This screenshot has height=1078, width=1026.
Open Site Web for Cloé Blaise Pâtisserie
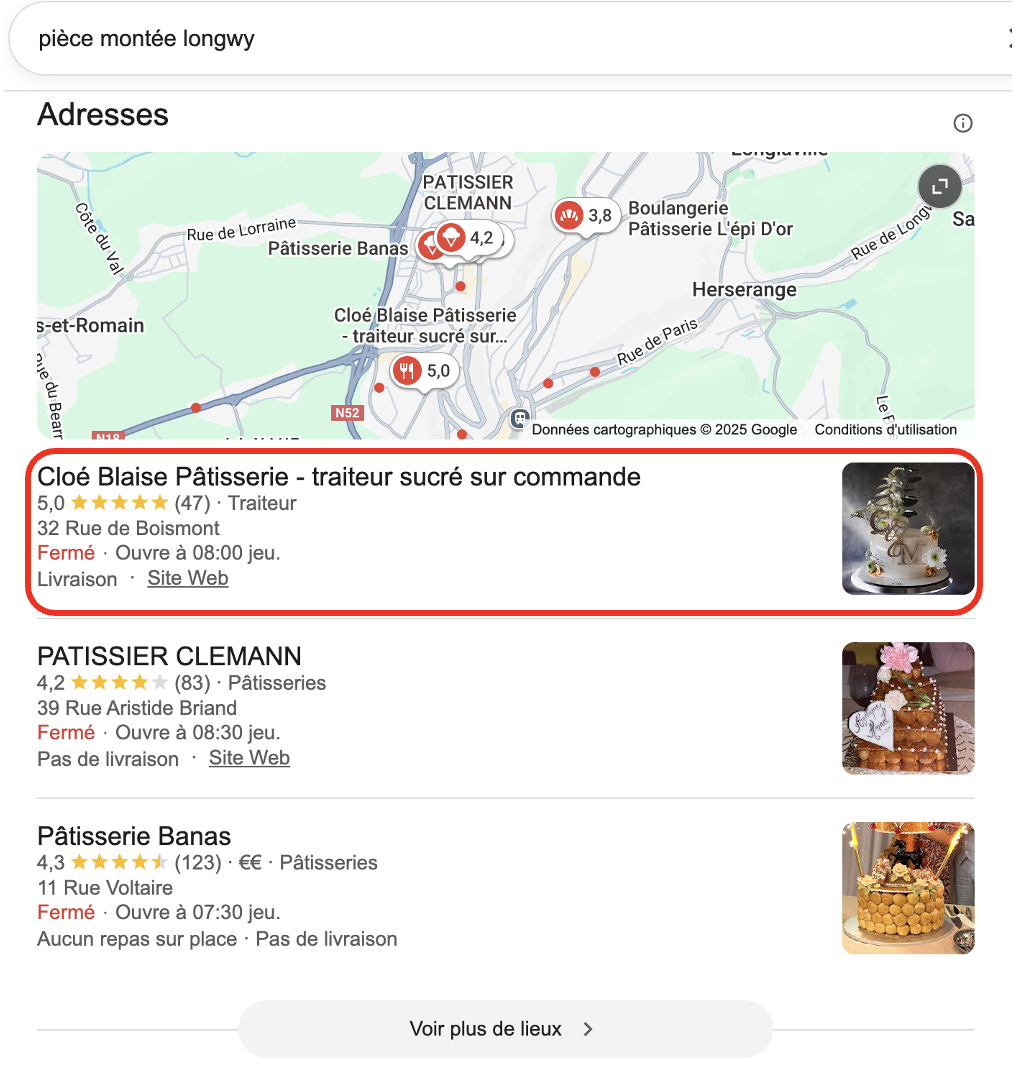pos(187,578)
